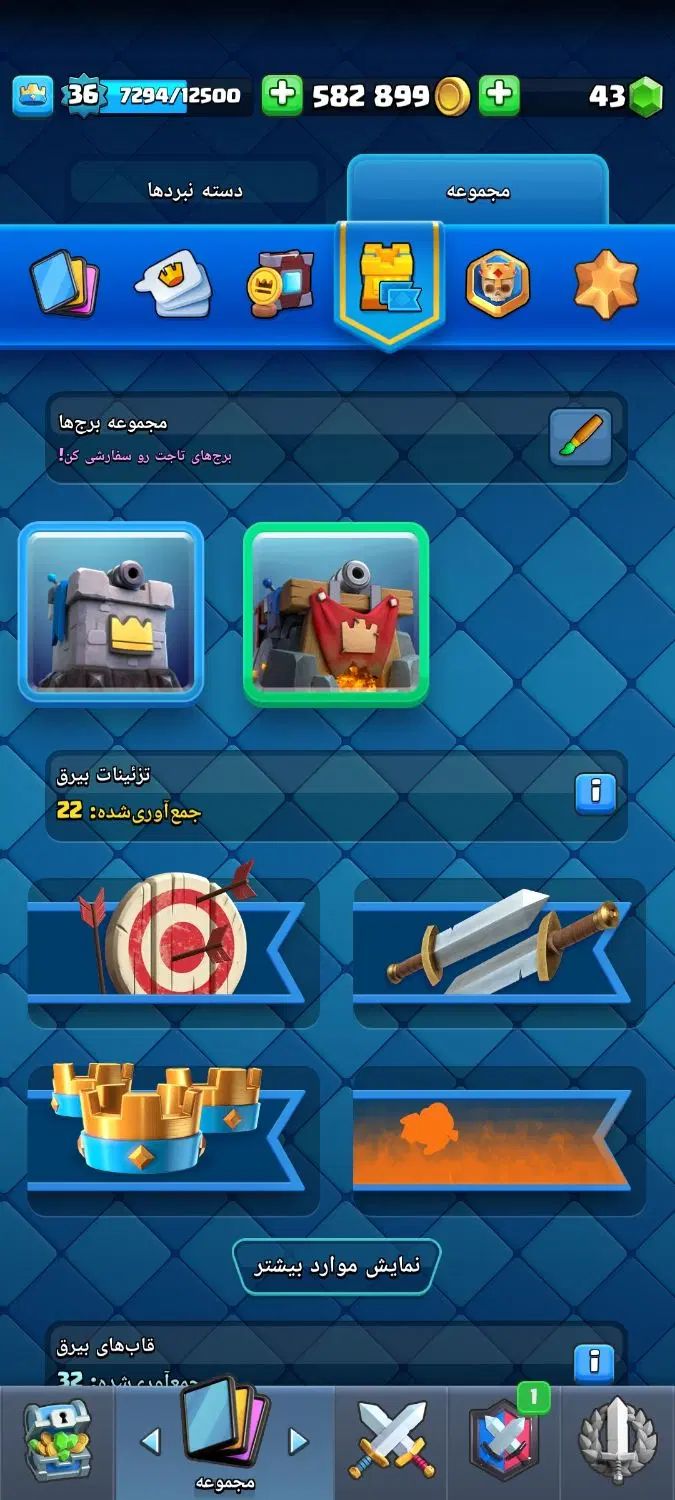Open the shop chest tab
The width and height of the screenshot is (675, 1500).
(55, 1441)
